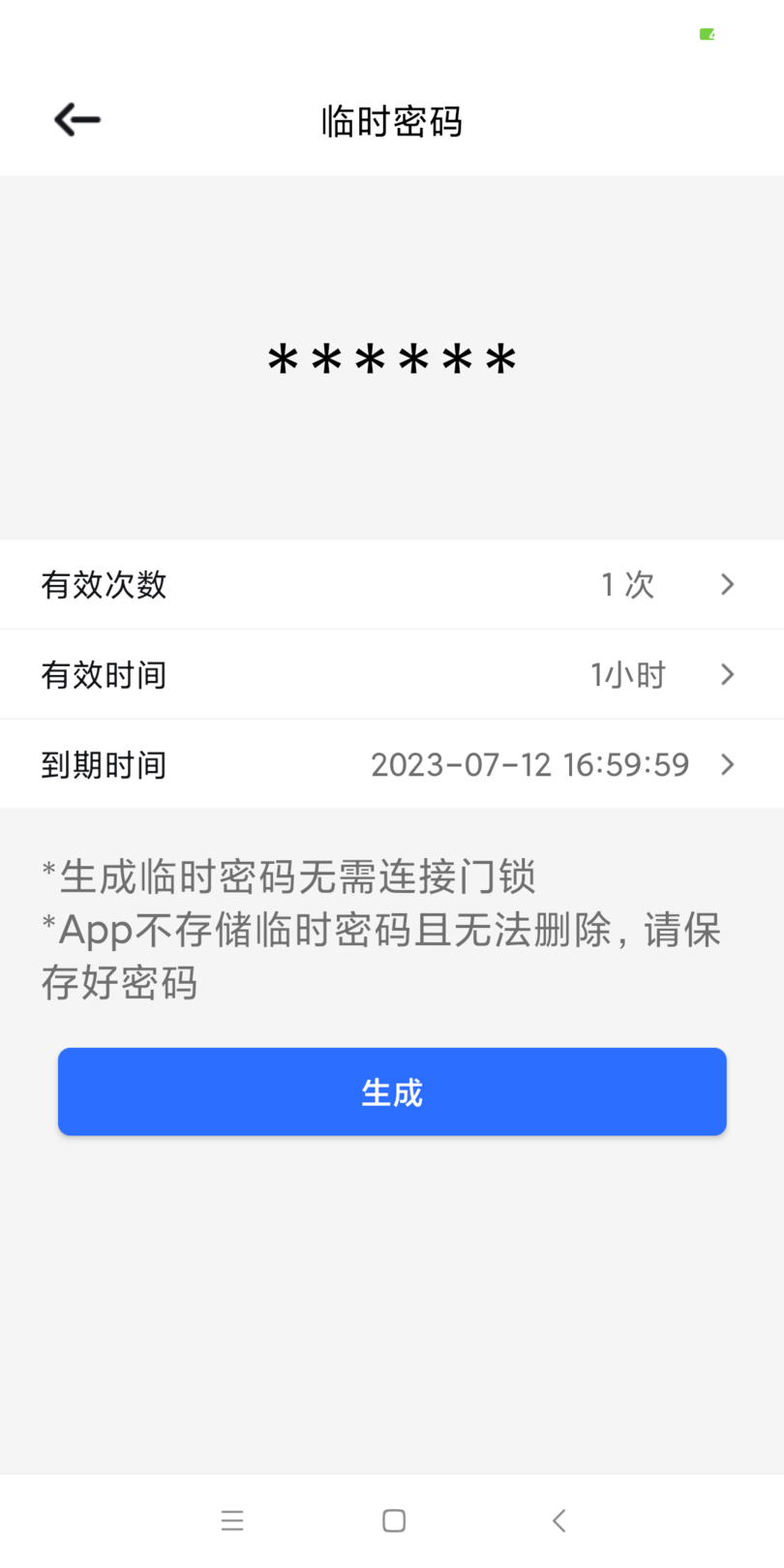Select the expiry date 2023-07-12 16:59:59
Image resolution: width=784 pixels, height=1568 pixels.
click(x=529, y=764)
